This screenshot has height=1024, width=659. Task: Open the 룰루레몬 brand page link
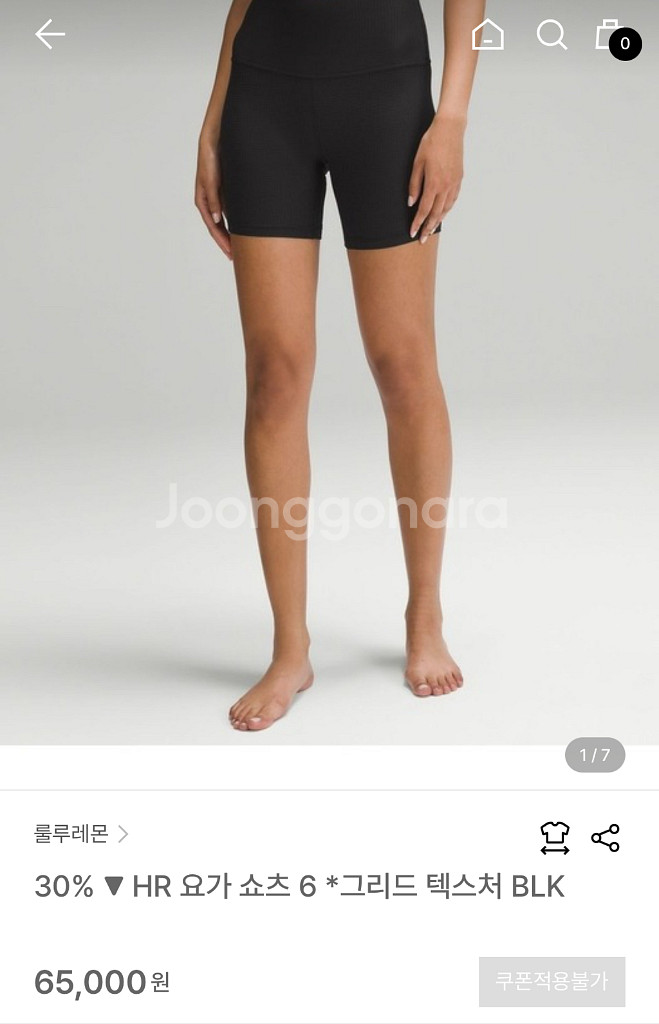[81, 834]
